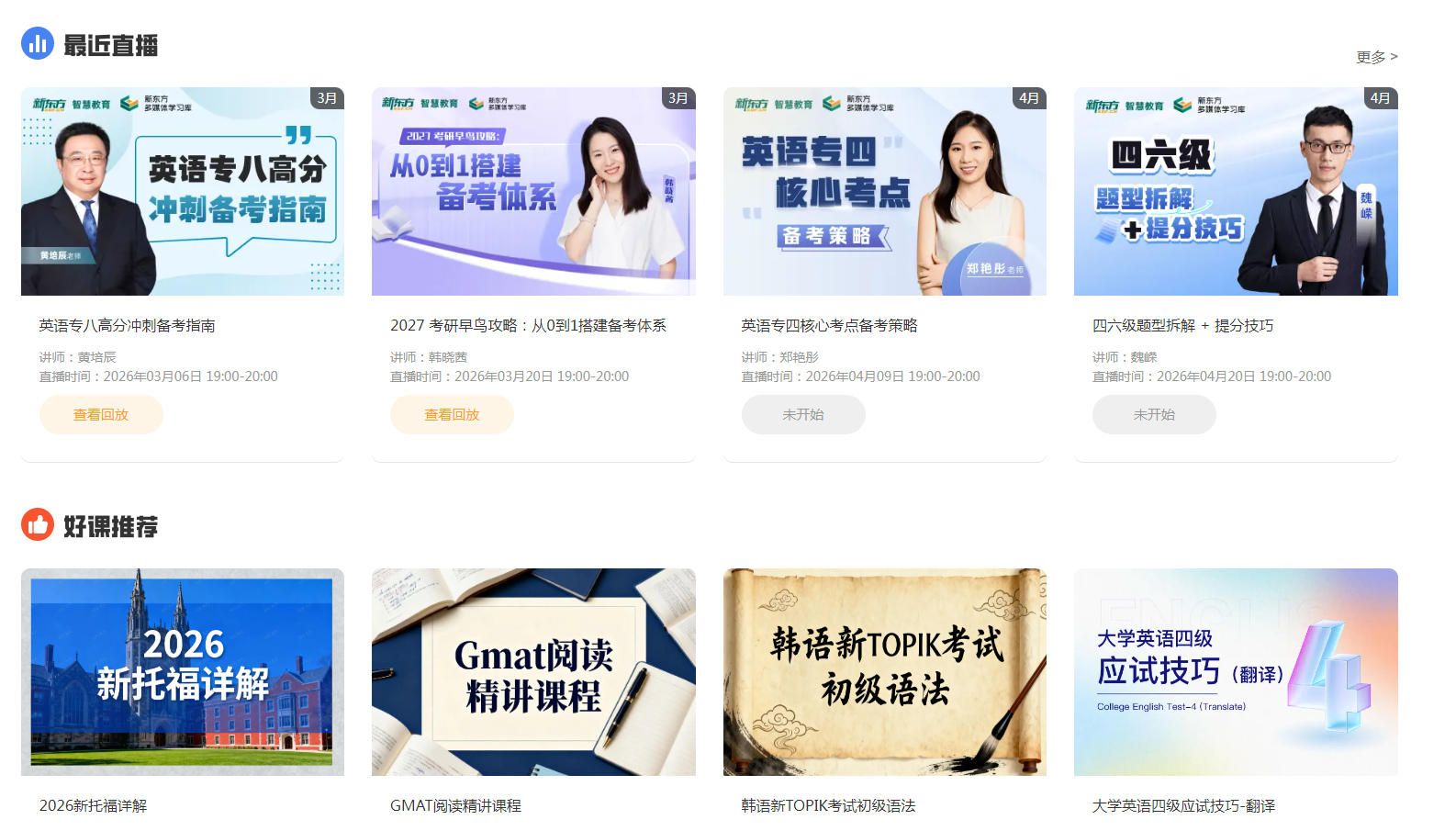This screenshot has height=831, width=1456.
Task: Open the 2026新托福详解 course
Action: 183,672
